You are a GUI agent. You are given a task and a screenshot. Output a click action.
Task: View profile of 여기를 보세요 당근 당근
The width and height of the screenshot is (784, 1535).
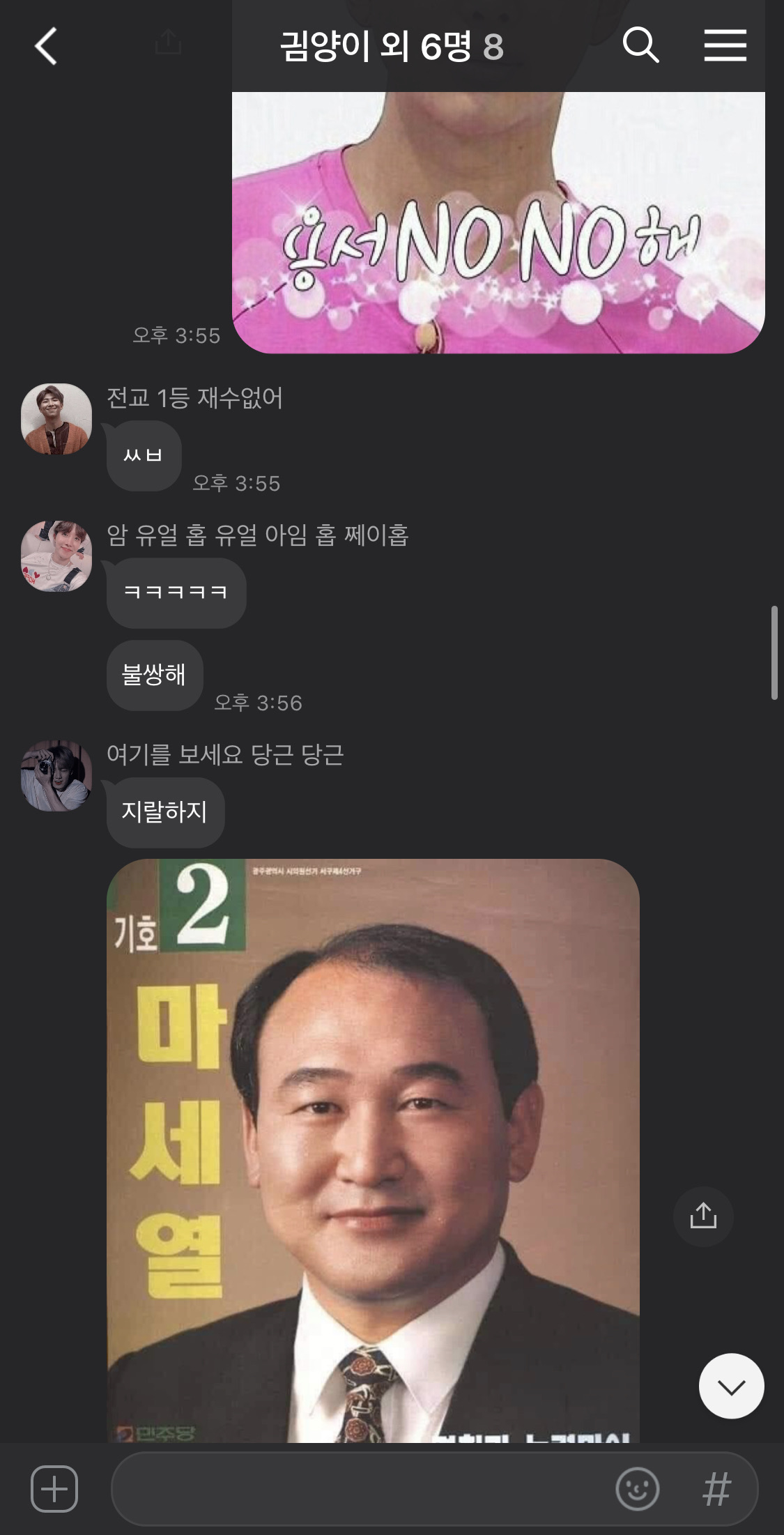pyautogui.click(x=56, y=775)
